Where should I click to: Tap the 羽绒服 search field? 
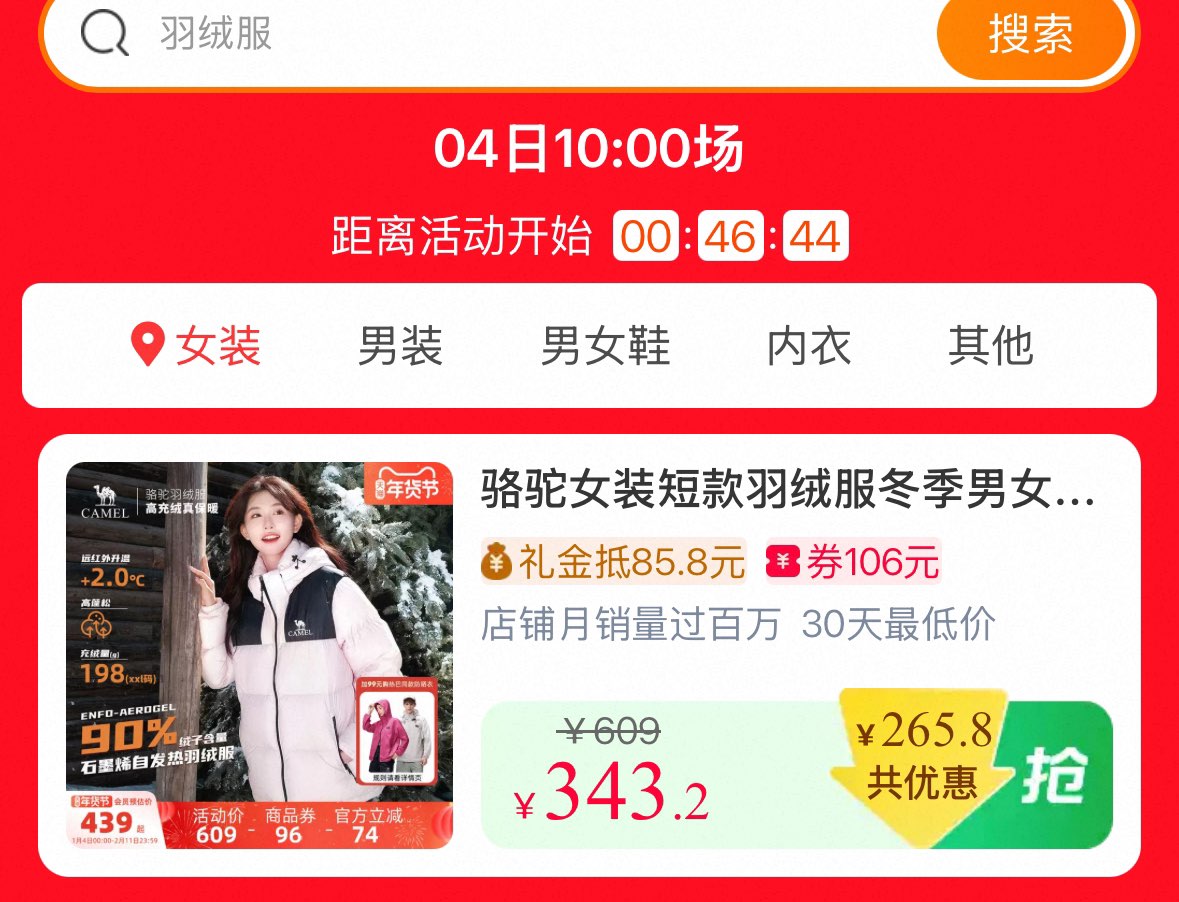[489, 34]
